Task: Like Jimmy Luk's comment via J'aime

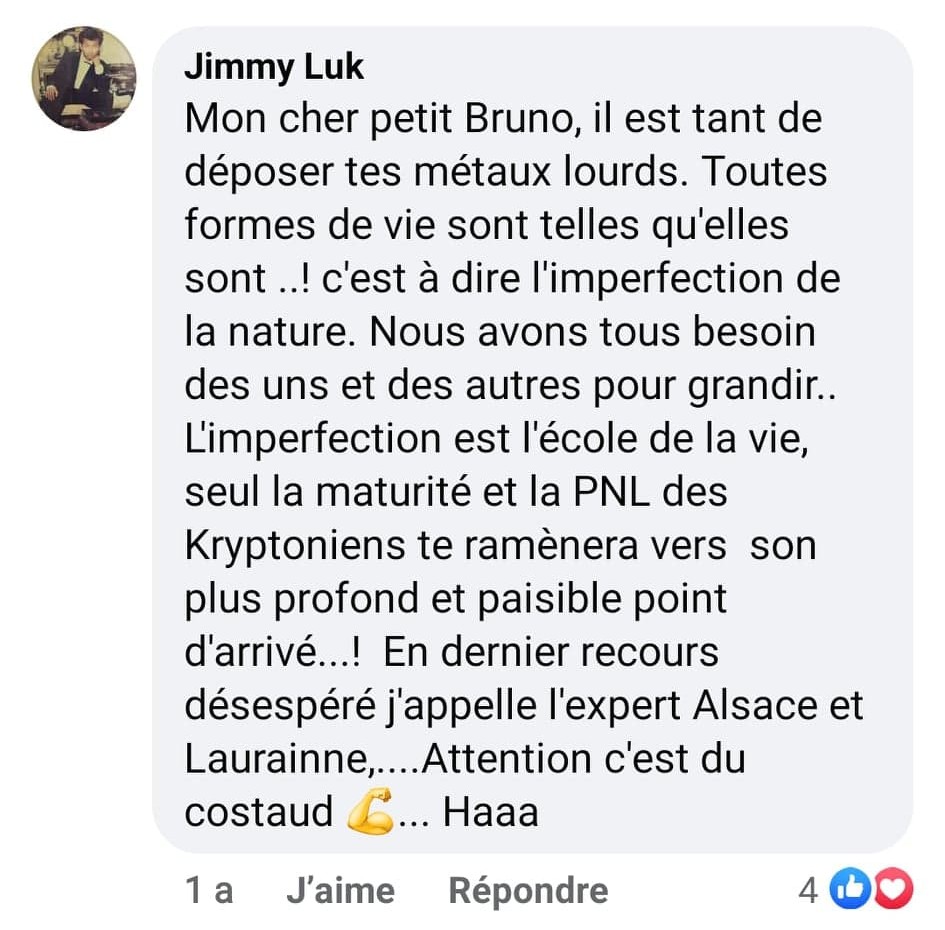Action: (340, 890)
